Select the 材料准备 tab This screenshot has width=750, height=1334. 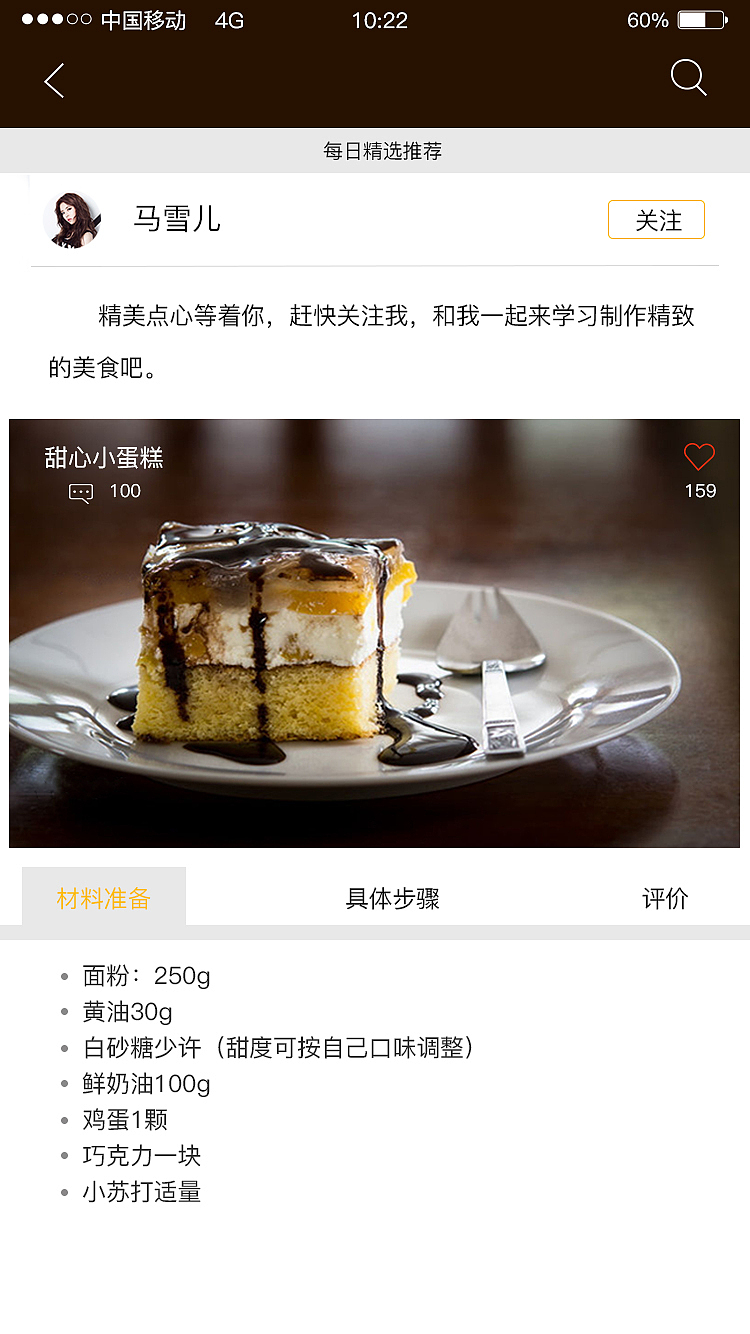pos(103,898)
